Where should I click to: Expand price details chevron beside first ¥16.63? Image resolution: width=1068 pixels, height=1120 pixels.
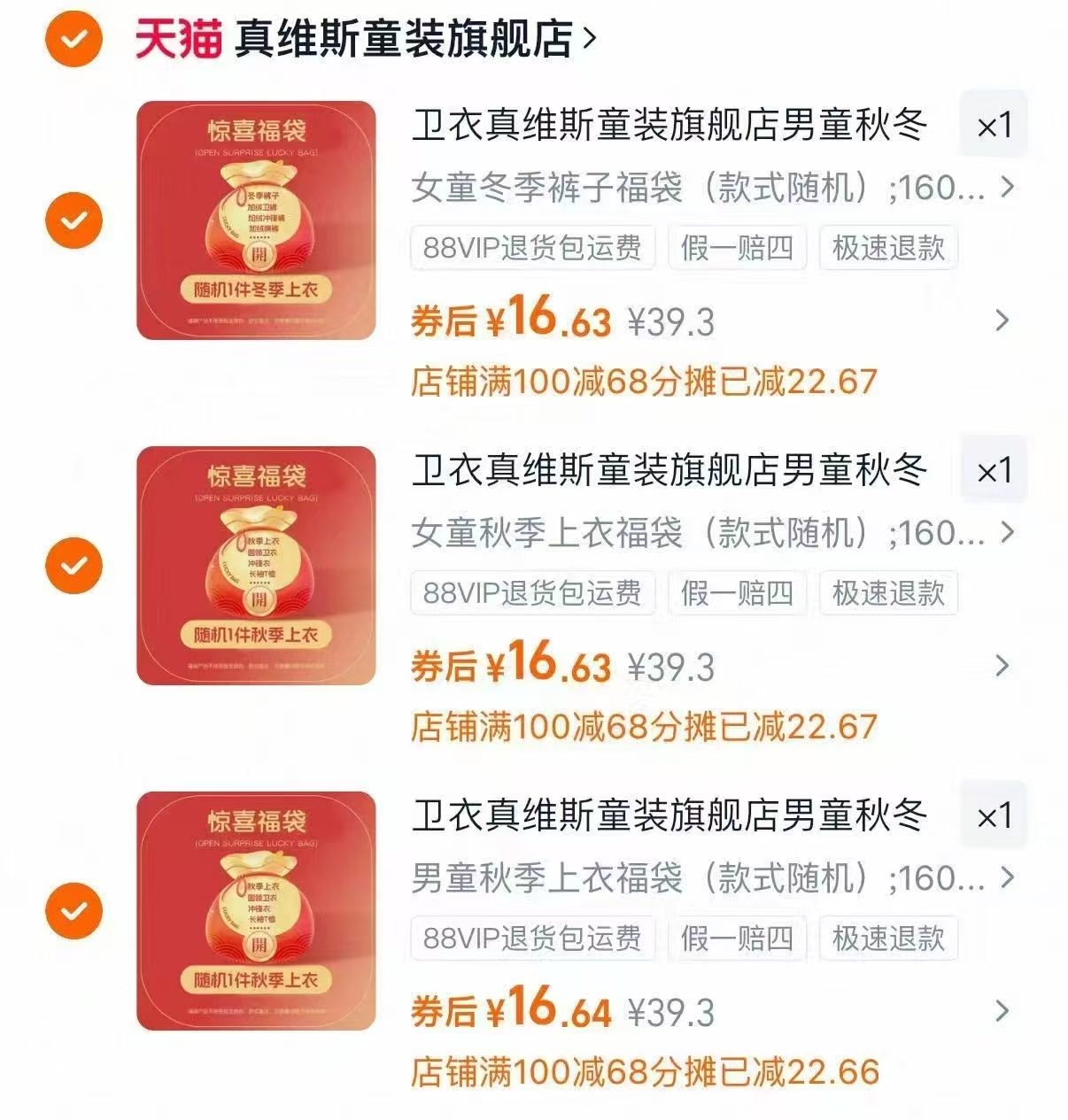coord(1002,321)
